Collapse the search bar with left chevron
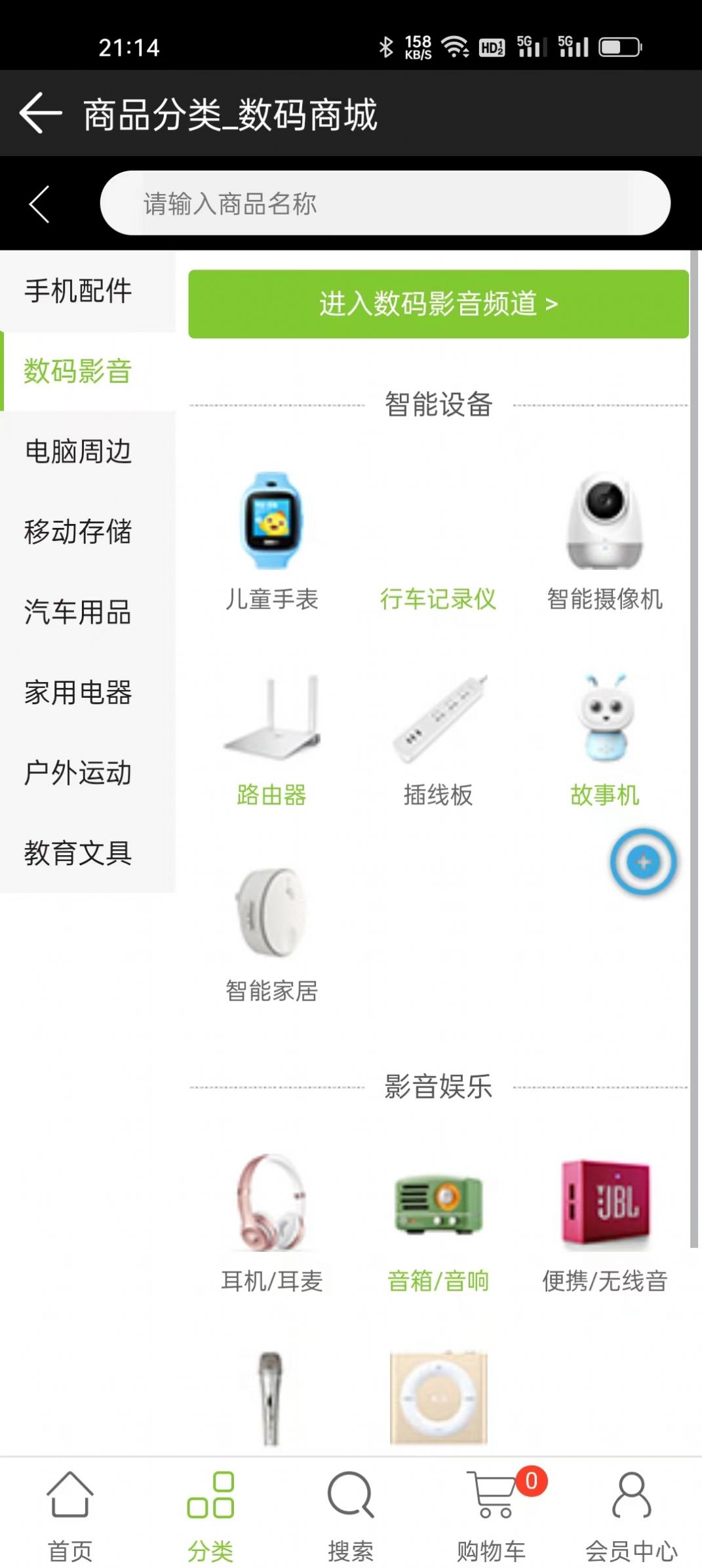The width and height of the screenshot is (702, 1568). tap(38, 204)
